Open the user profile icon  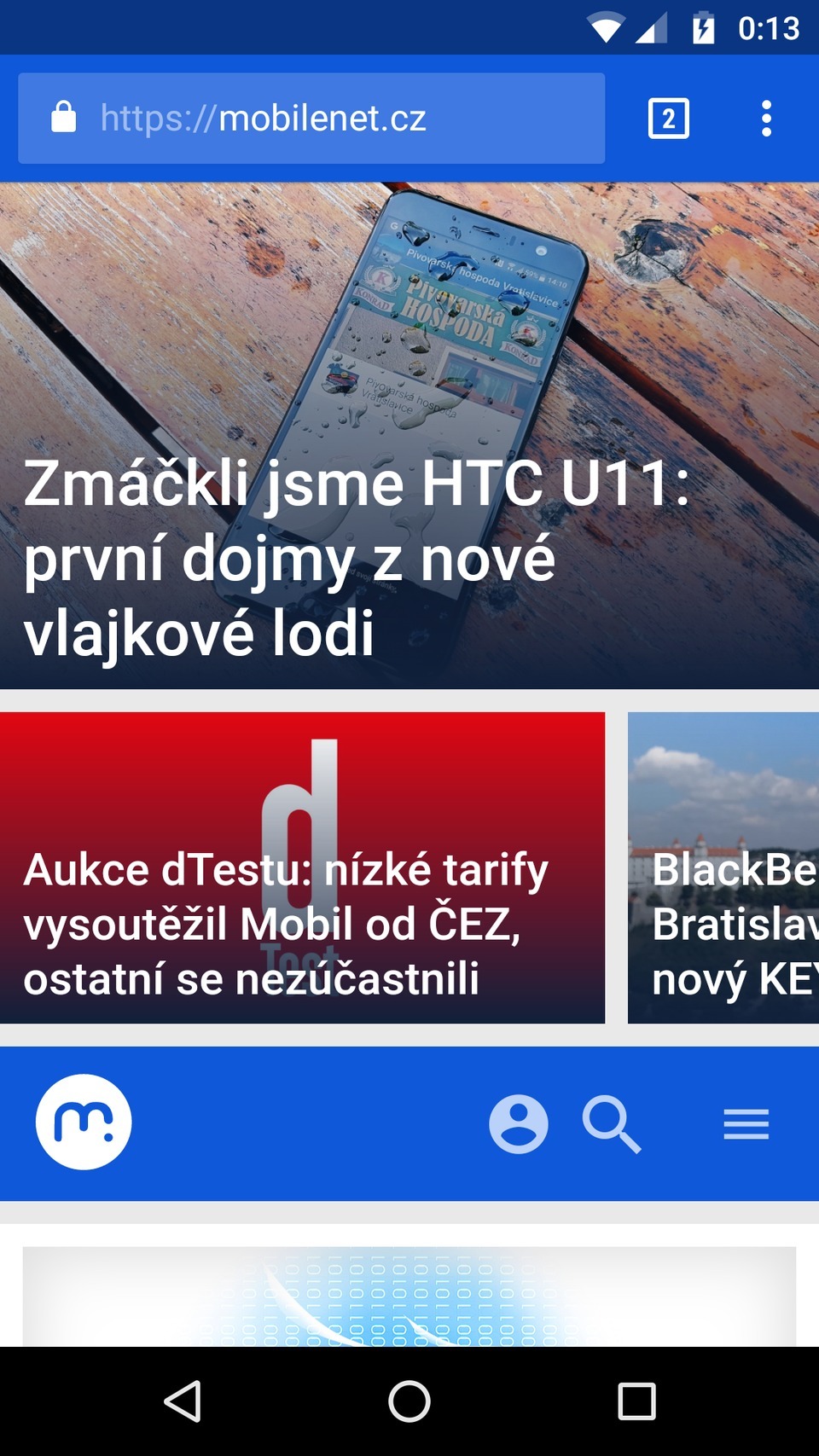pyautogui.click(x=519, y=1124)
